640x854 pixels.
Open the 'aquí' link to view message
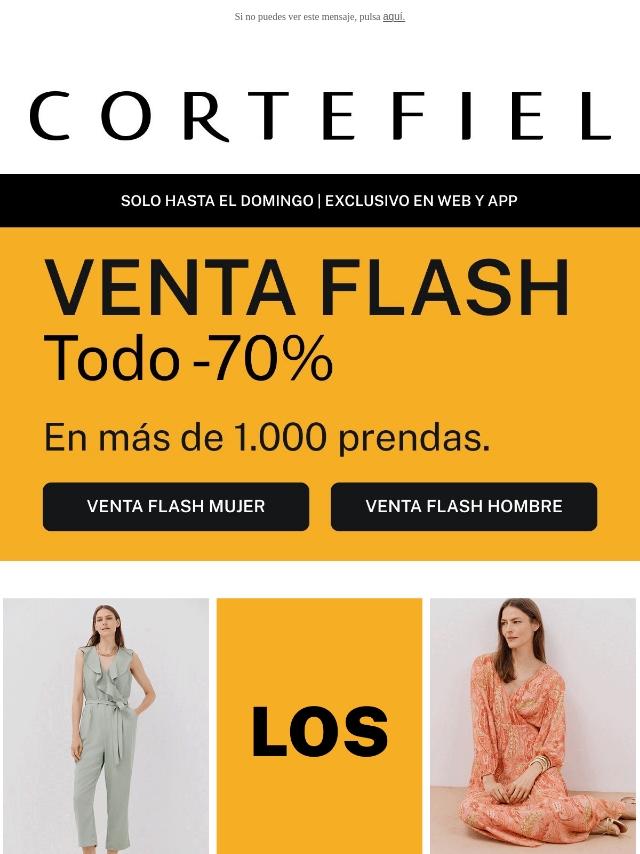tap(393, 17)
